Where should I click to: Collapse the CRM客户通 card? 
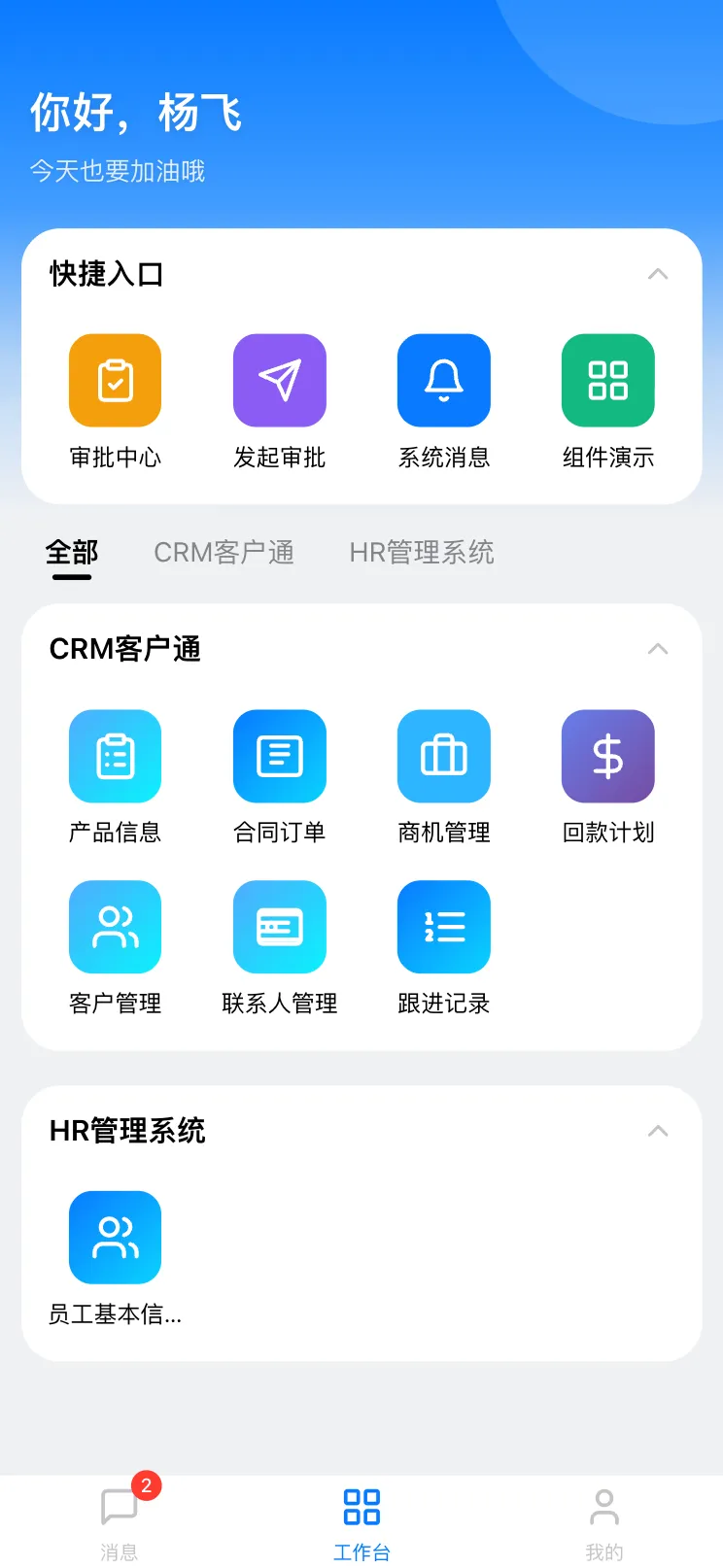click(x=658, y=649)
